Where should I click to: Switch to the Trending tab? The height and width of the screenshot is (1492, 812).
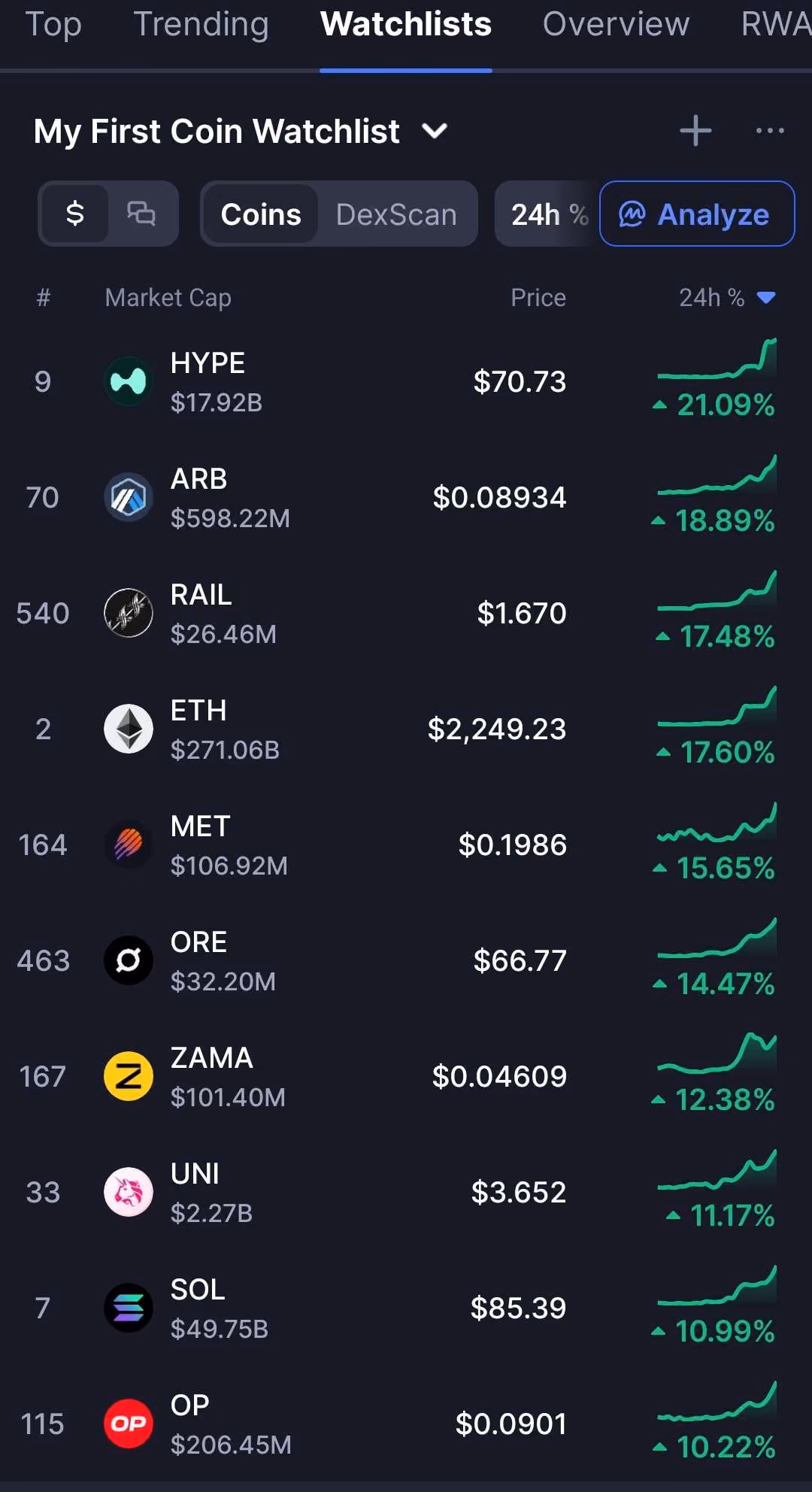(x=201, y=24)
